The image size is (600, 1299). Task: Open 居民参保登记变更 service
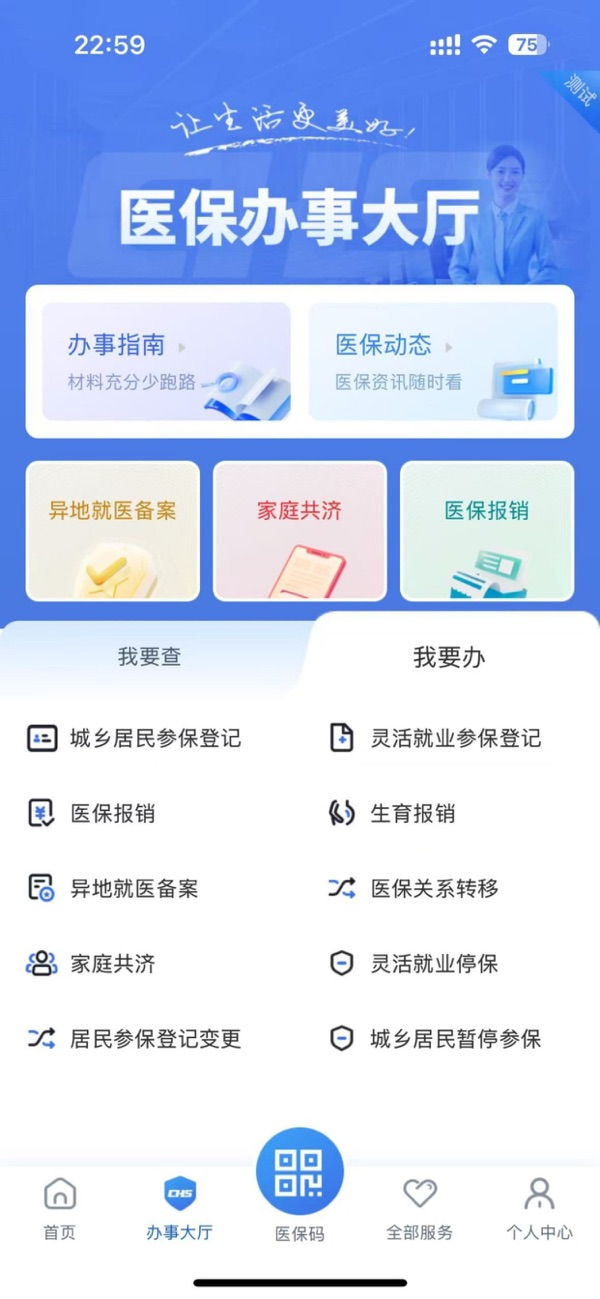pos(155,1039)
